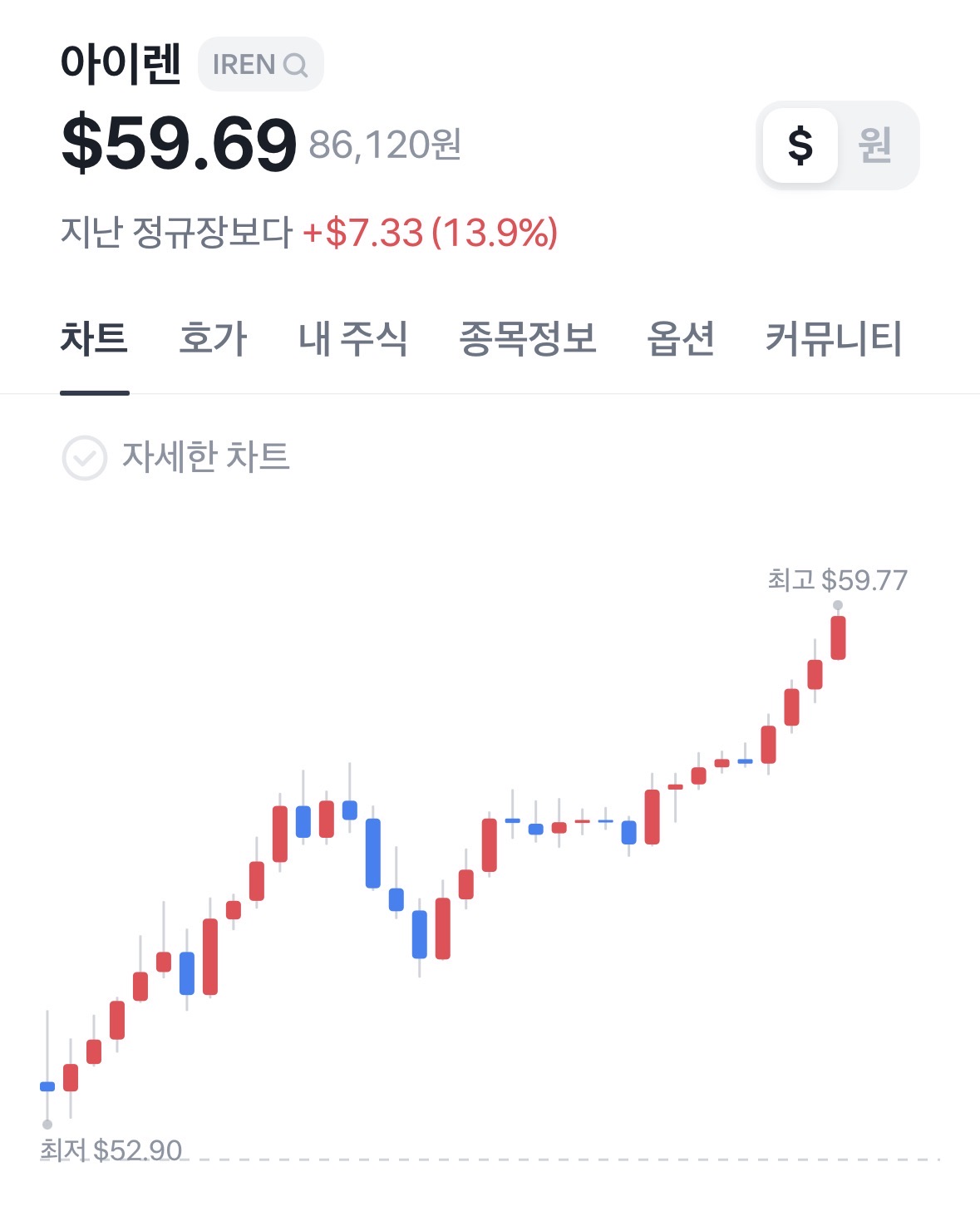
Task: Switch to the 내 주식 tab
Action: point(353,338)
